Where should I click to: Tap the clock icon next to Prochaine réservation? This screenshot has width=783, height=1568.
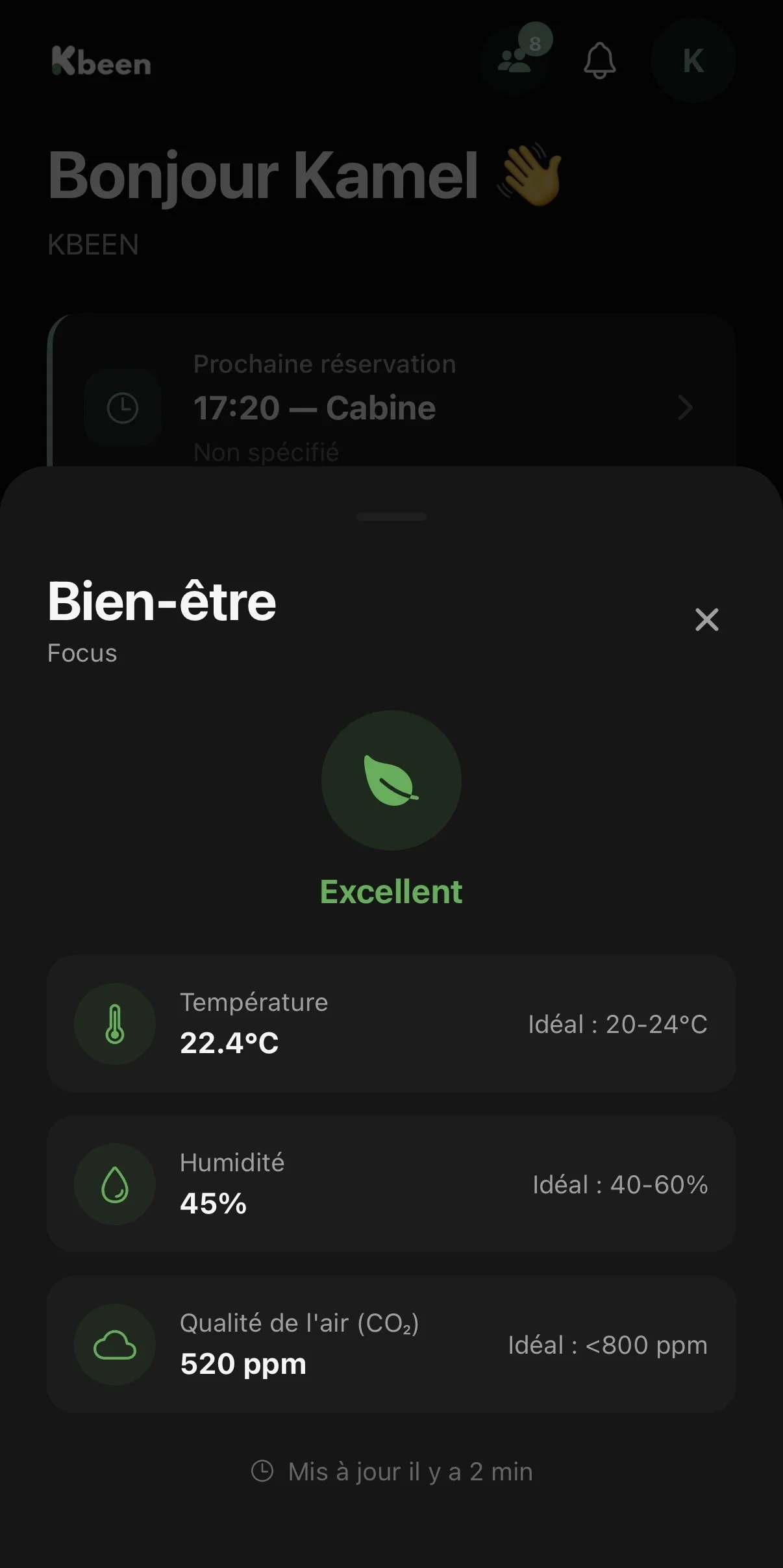tap(123, 408)
